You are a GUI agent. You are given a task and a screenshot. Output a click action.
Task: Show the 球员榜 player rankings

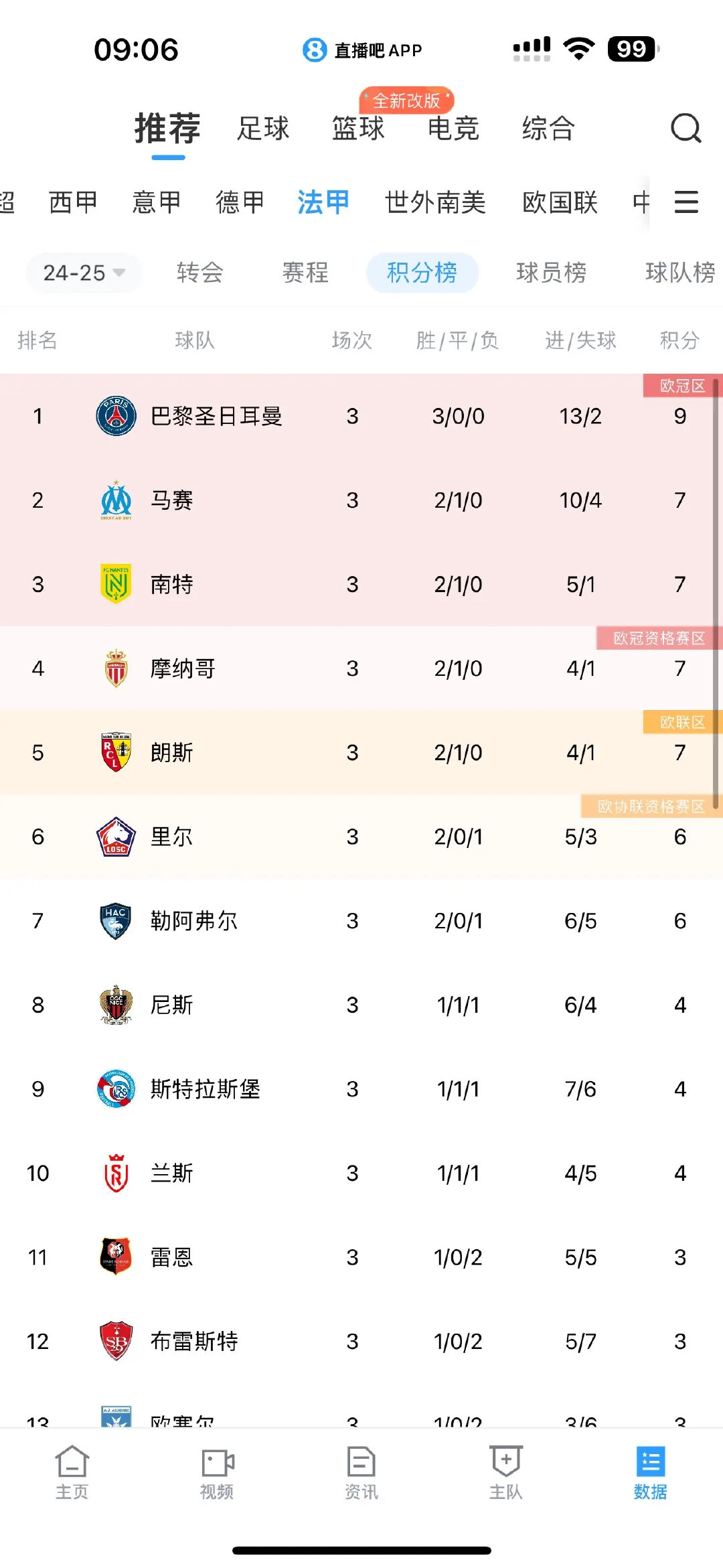tap(551, 273)
